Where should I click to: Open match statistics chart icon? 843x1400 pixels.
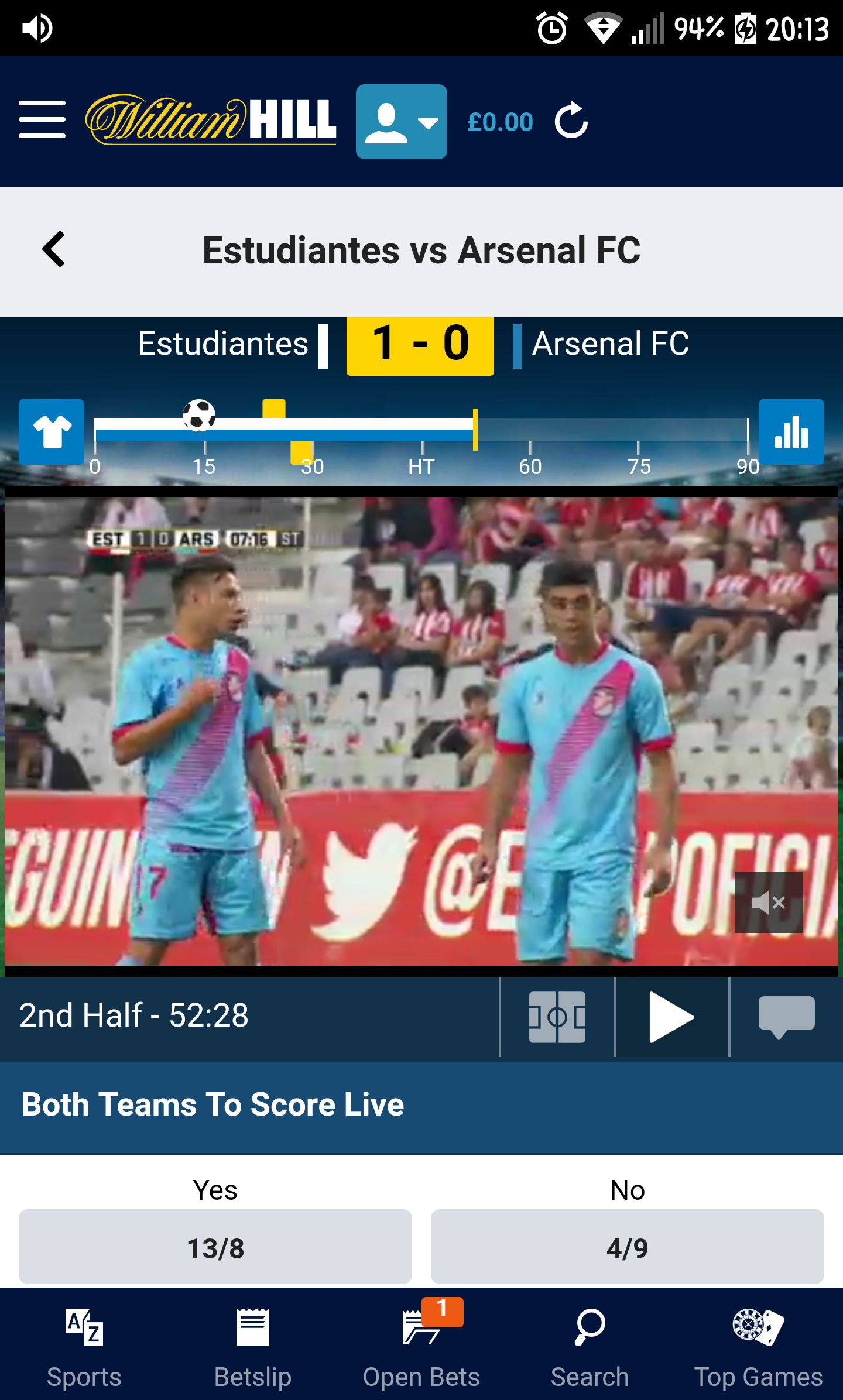[x=791, y=432]
